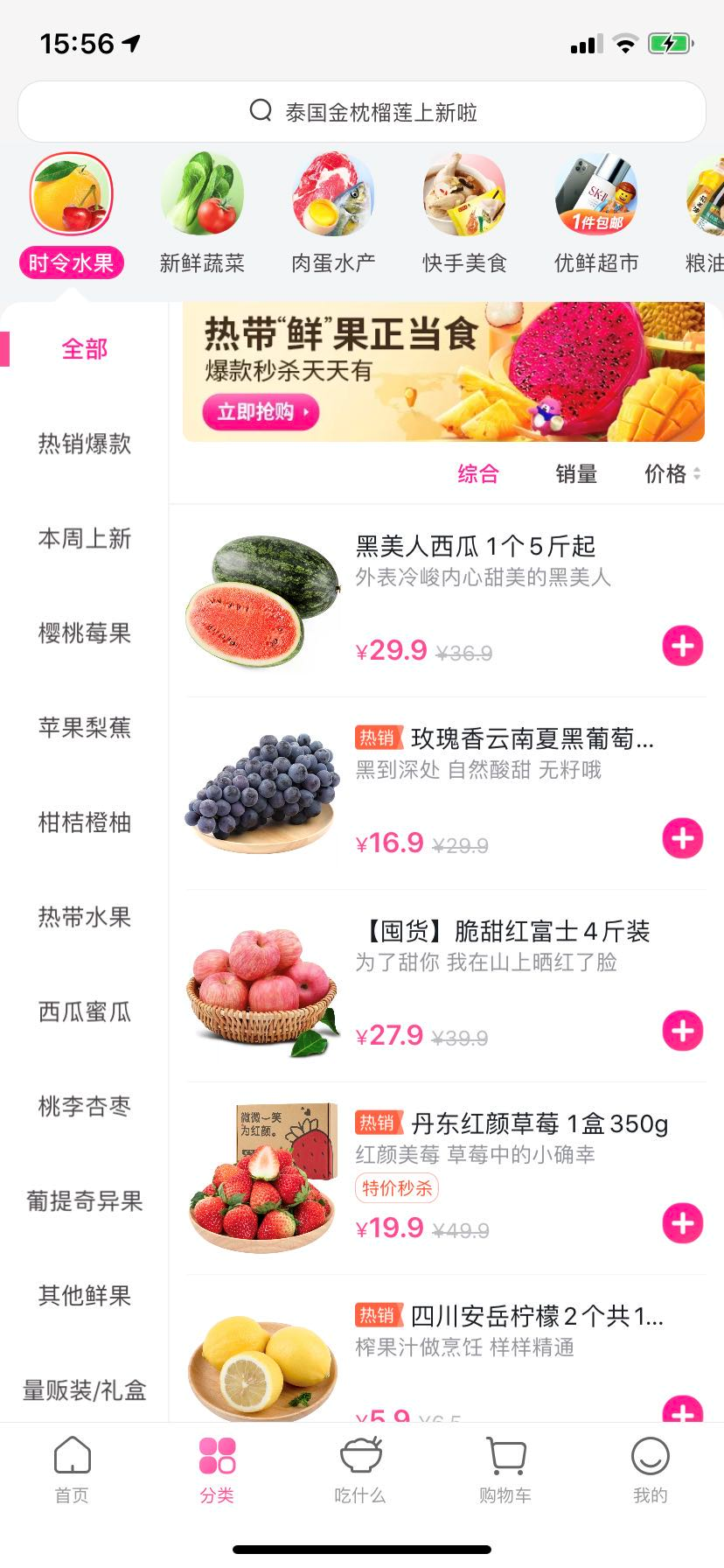The height and width of the screenshot is (1568, 724).
Task: Select 本周上新 in the sidebar
Action: click(83, 539)
